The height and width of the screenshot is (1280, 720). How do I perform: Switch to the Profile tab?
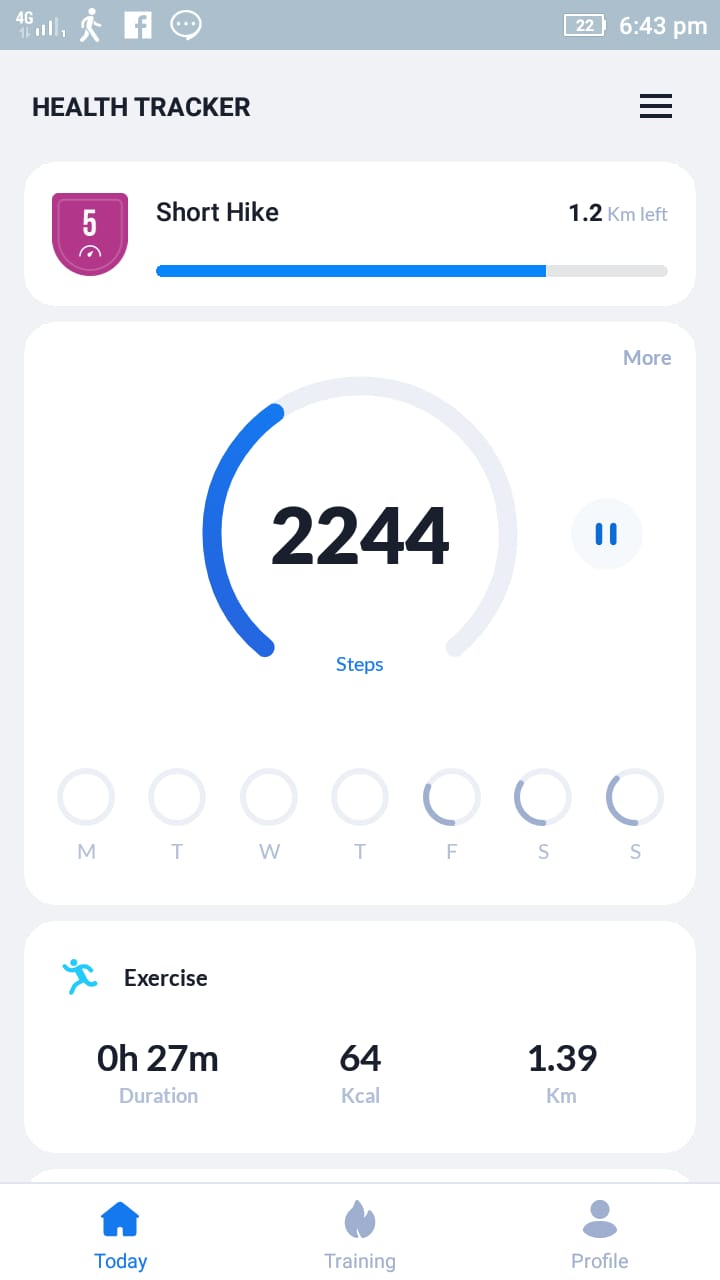[x=600, y=1235]
